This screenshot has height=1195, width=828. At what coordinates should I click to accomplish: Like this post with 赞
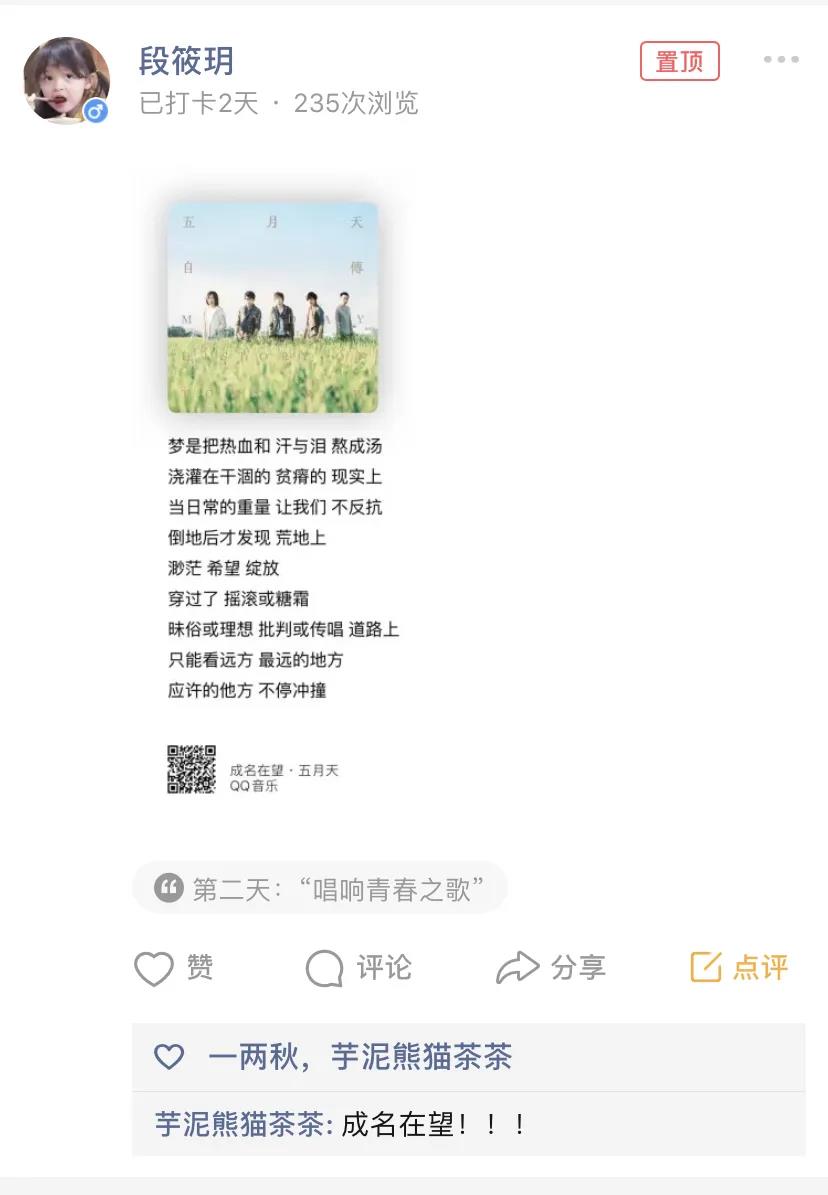(175, 968)
